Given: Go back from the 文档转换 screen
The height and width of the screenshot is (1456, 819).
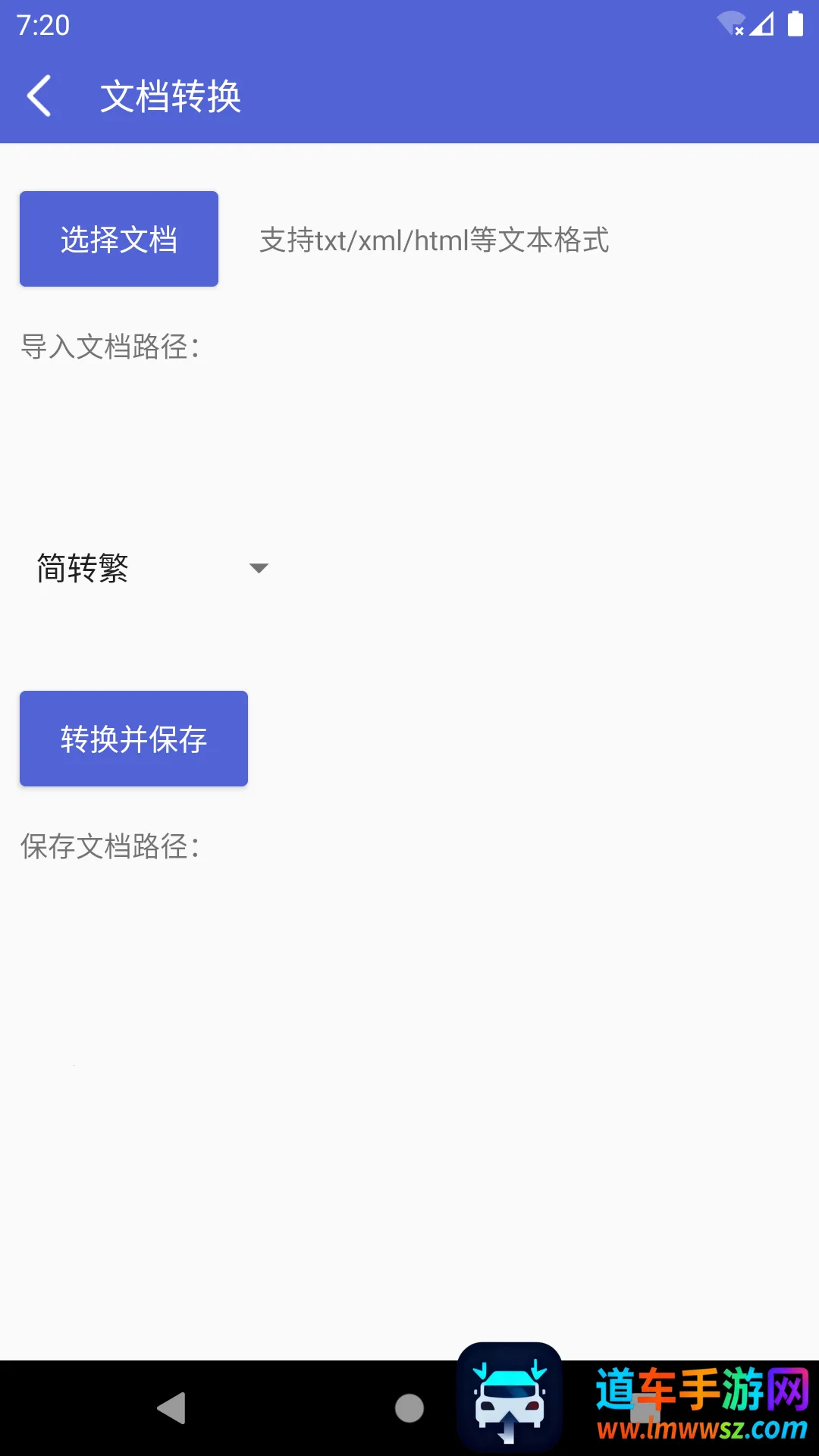Looking at the screenshot, I should [39, 96].
